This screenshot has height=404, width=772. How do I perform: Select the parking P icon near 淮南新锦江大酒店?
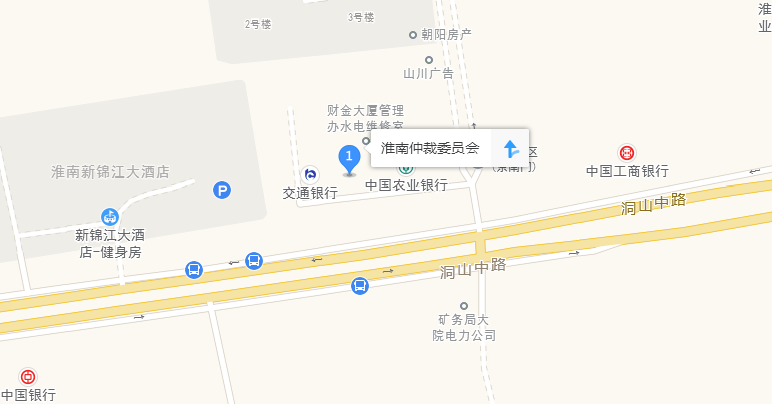click(222, 189)
